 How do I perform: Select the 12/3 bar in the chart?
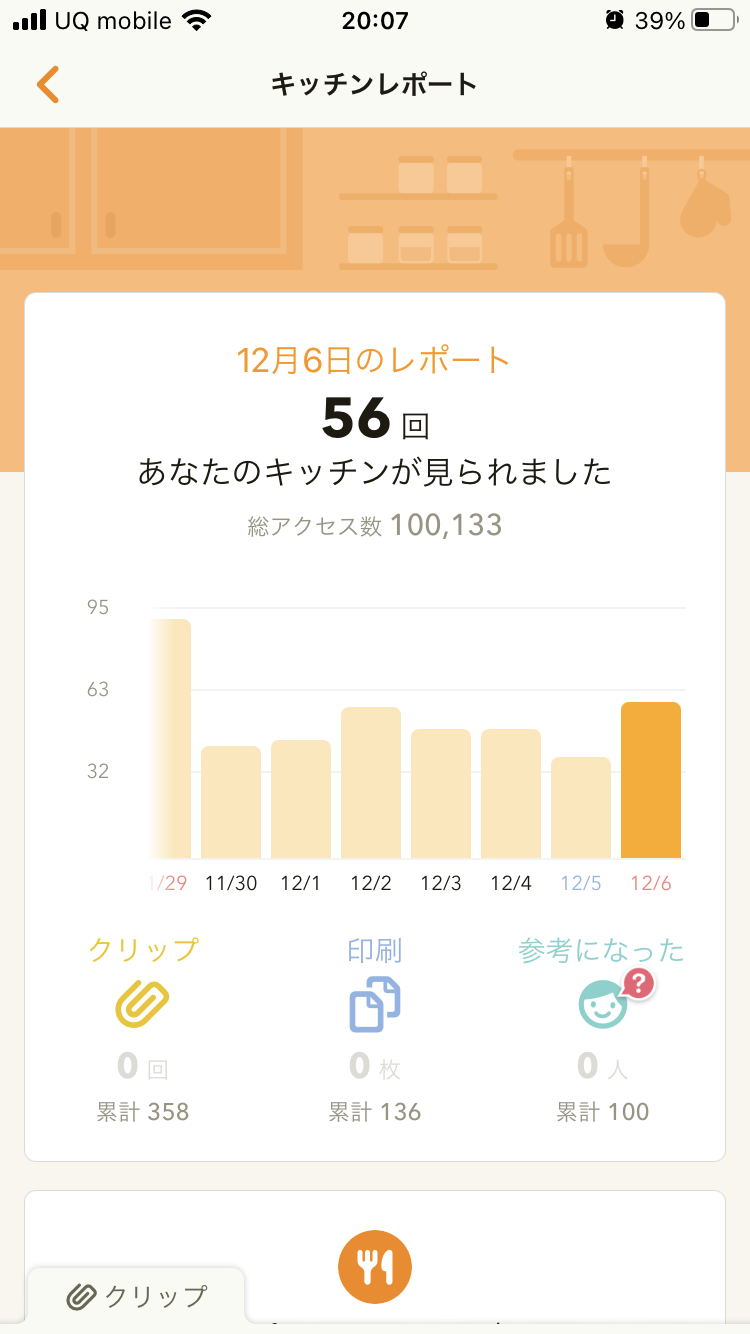tap(441, 793)
